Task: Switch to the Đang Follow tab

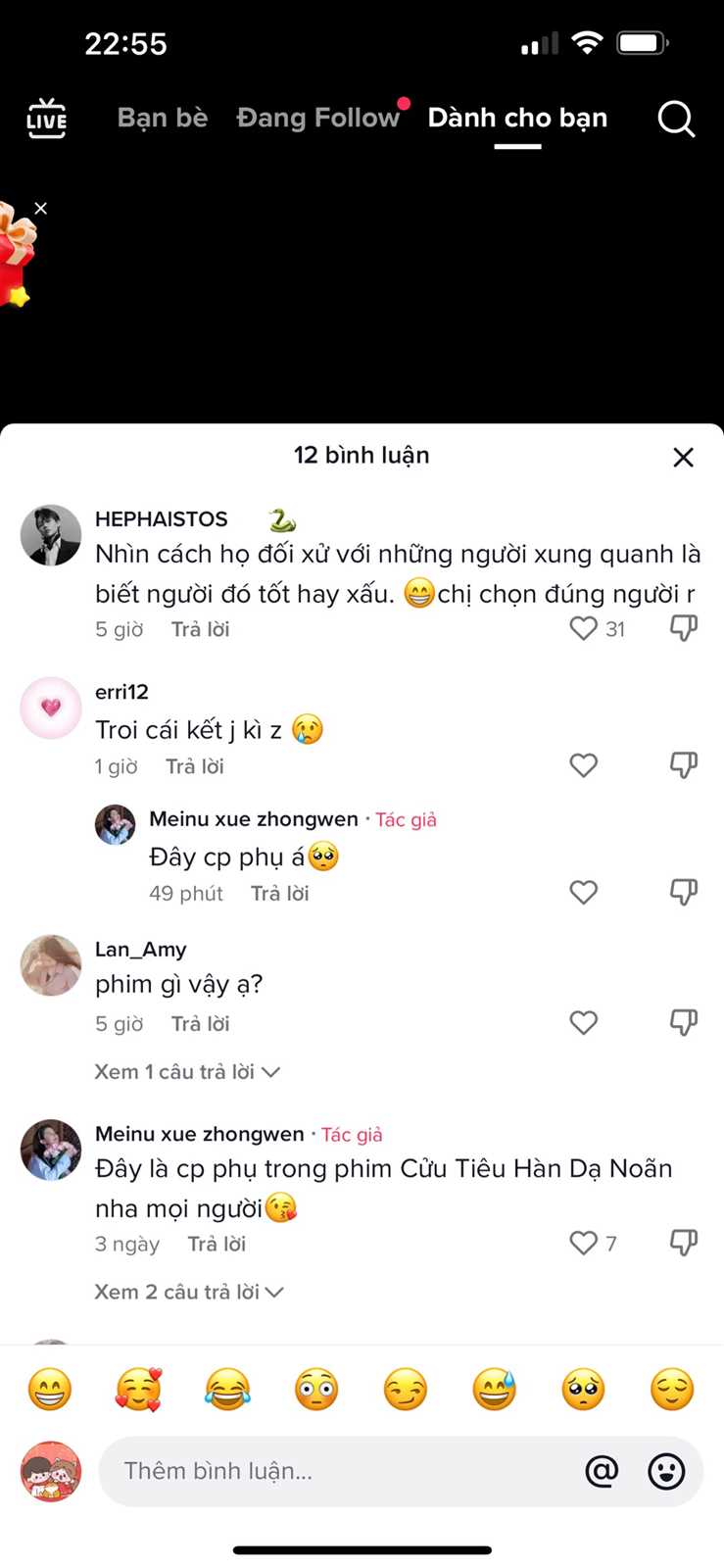Action: coord(317,118)
